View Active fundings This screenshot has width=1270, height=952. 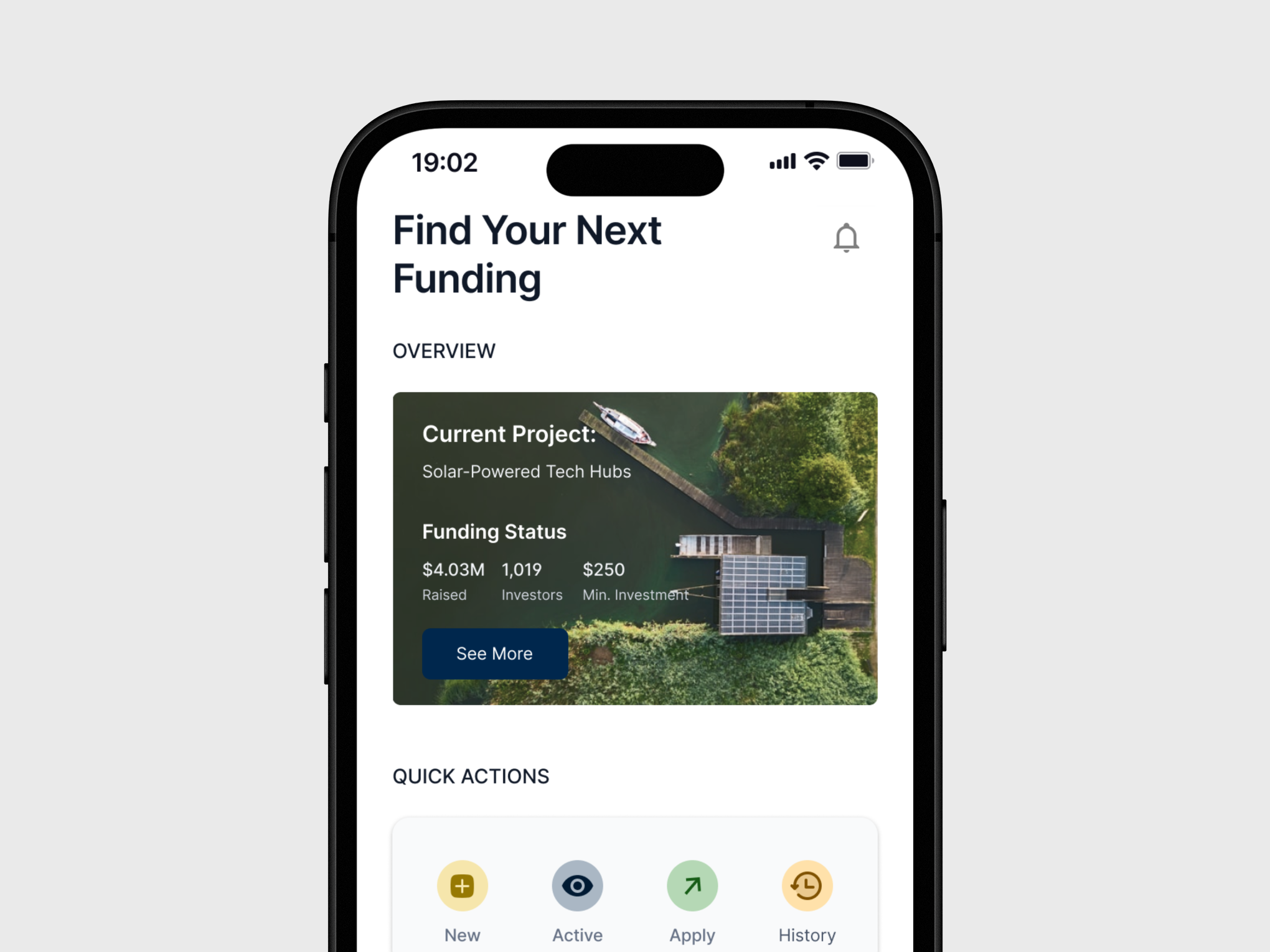click(x=577, y=886)
